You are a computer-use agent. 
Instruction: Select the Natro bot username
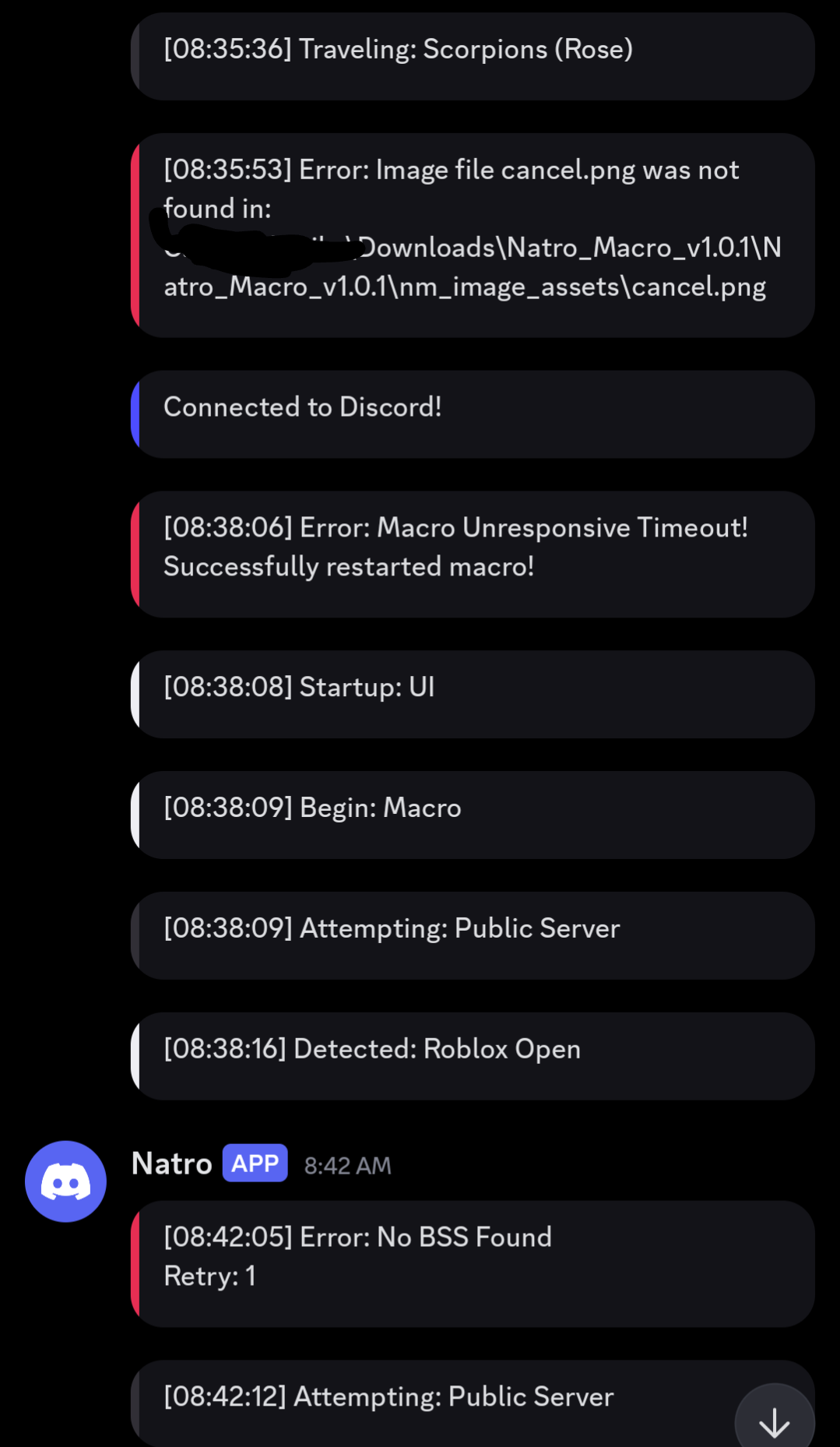pos(170,1163)
